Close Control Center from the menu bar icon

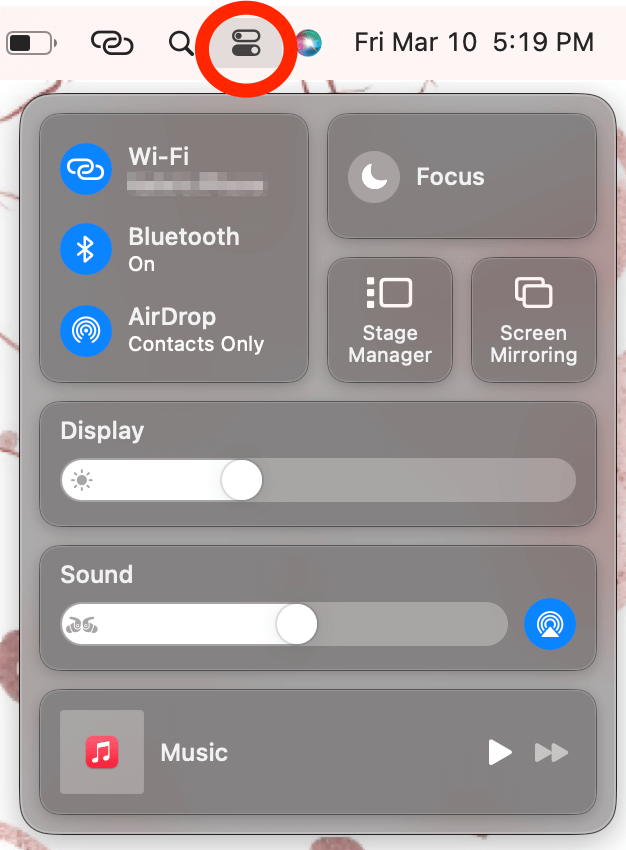tap(246, 43)
